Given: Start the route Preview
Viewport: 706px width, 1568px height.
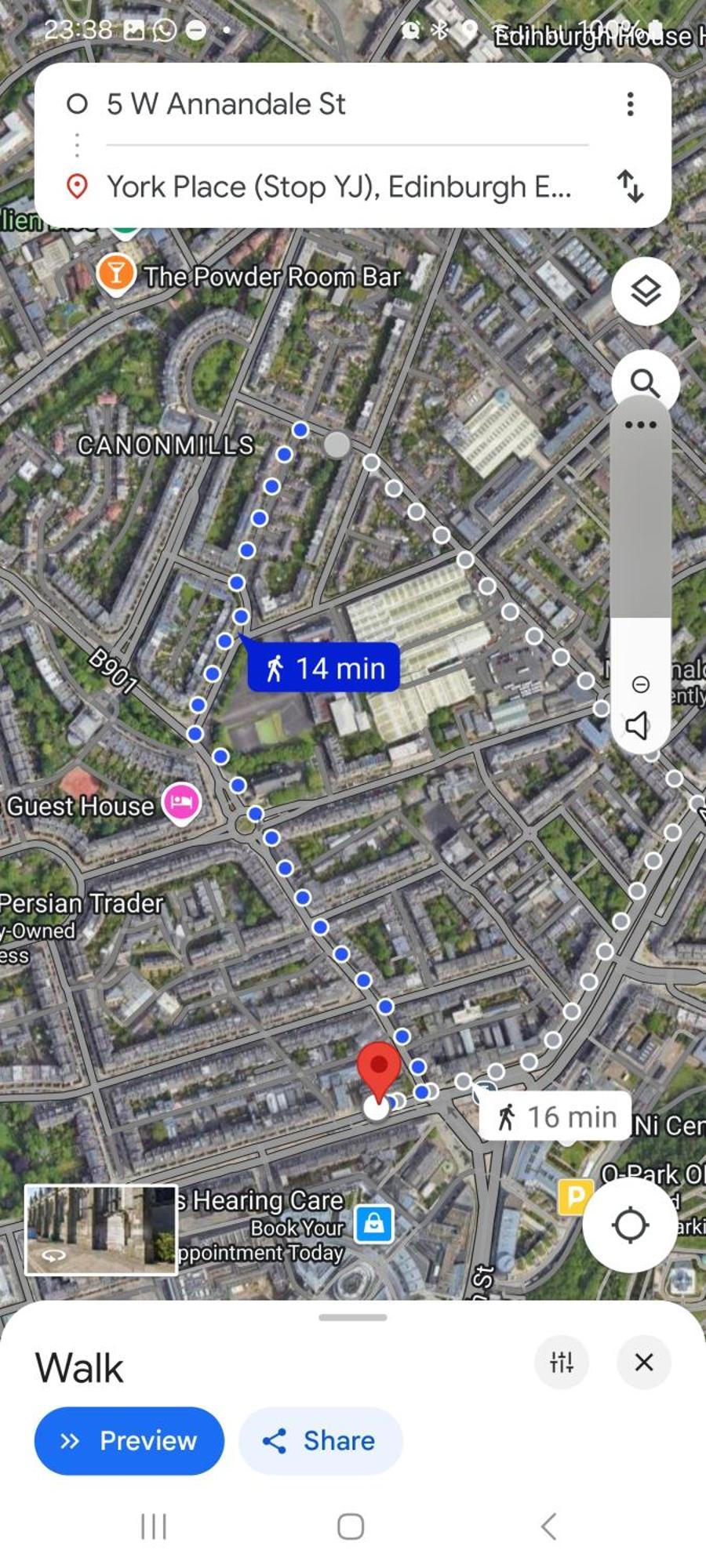Looking at the screenshot, I should (129, 1440).
